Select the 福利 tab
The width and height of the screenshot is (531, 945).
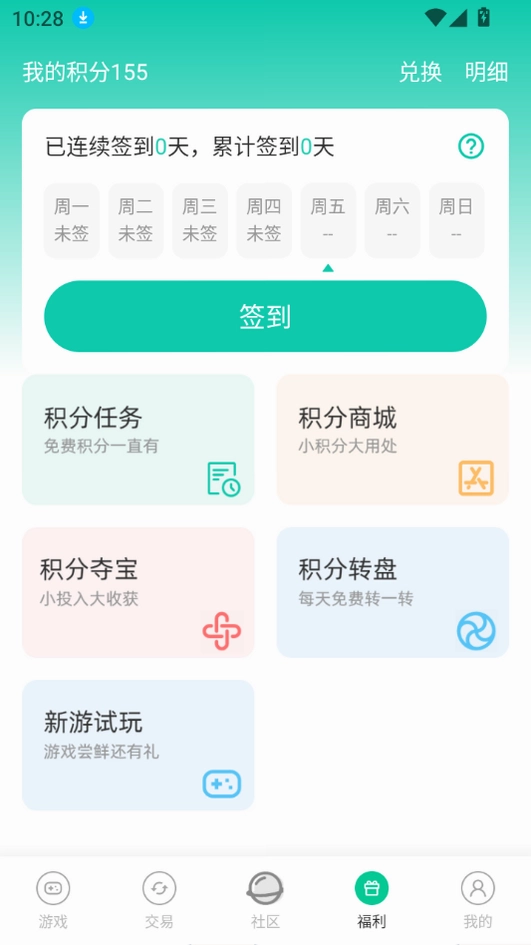pyautogui.click(x=371, y=900)
